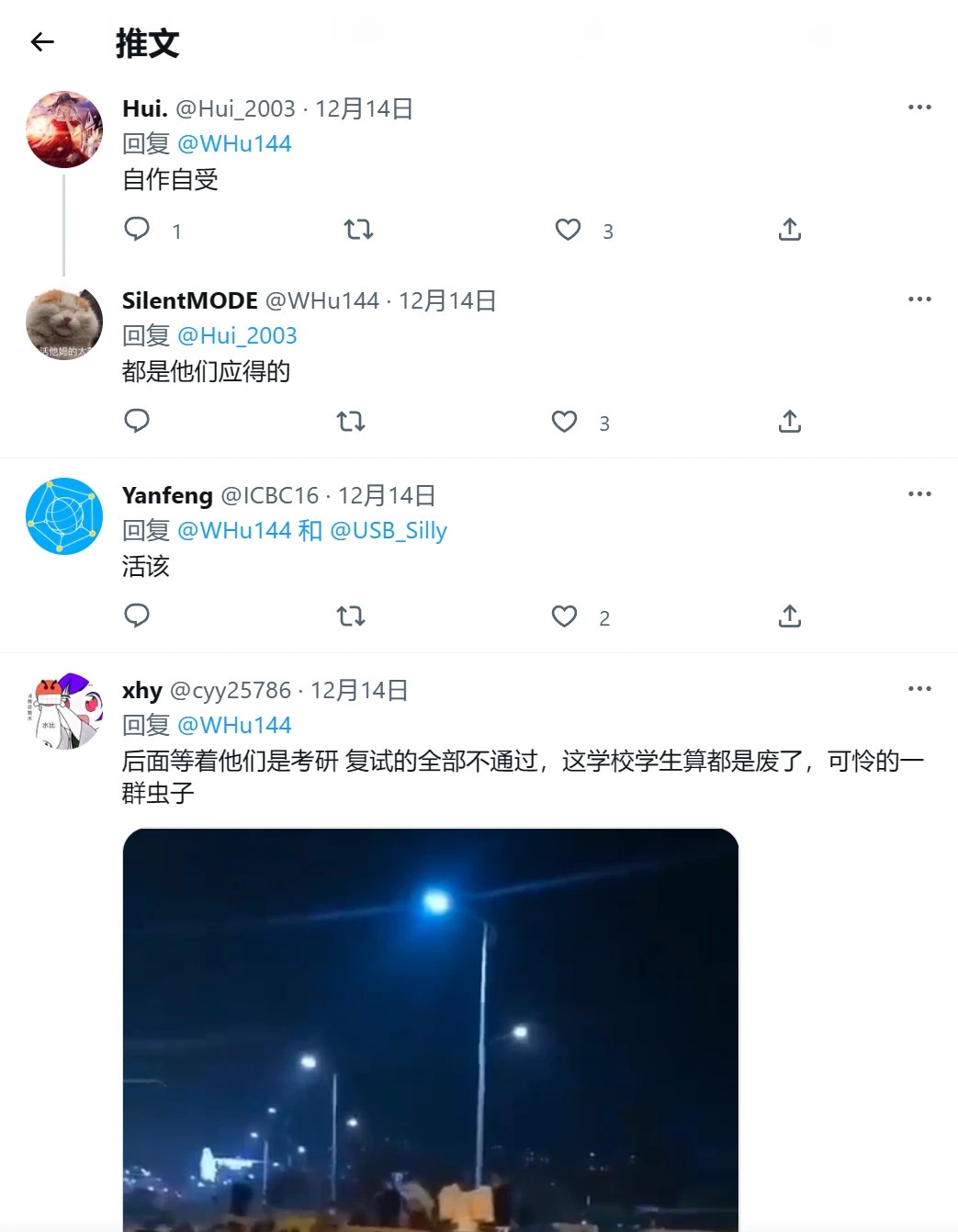This screenshot has width=958, height=1232.
Task: Like Yanfeng's tweet
Action: pyautogui.click(x=564, y=616)
